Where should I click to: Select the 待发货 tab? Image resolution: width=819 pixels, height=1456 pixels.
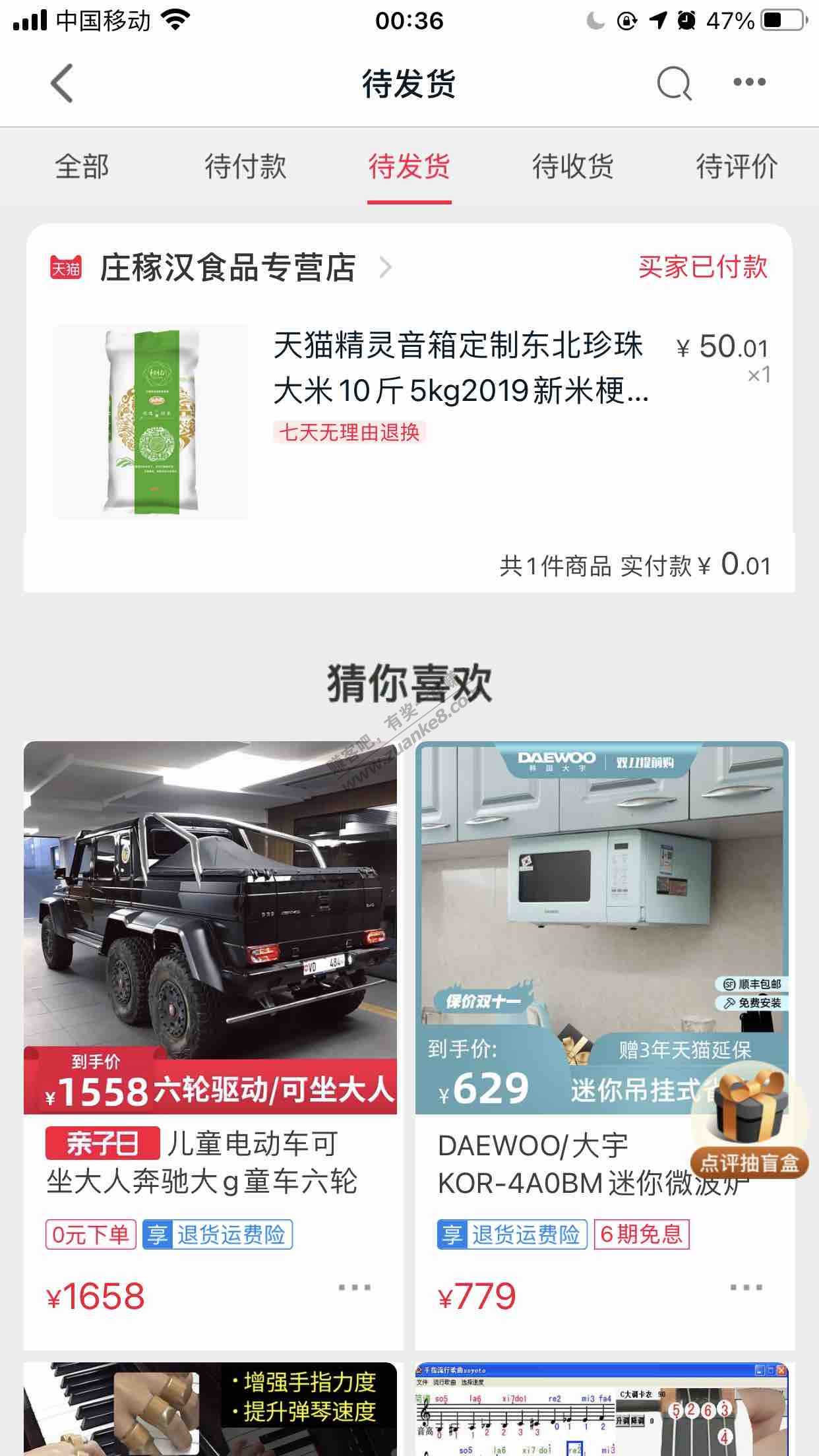409,166
